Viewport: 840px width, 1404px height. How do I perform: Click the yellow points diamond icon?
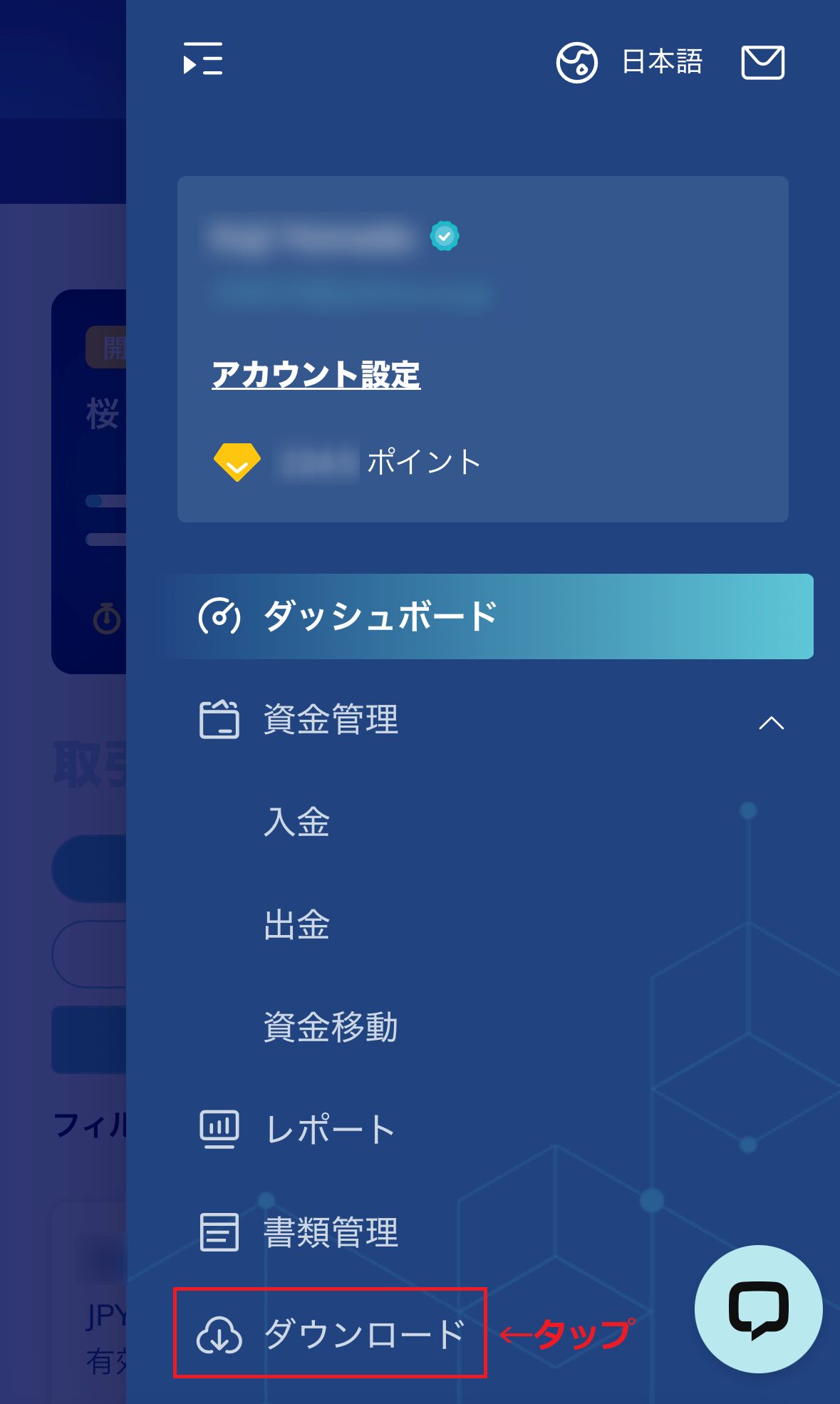click(235, 462)
